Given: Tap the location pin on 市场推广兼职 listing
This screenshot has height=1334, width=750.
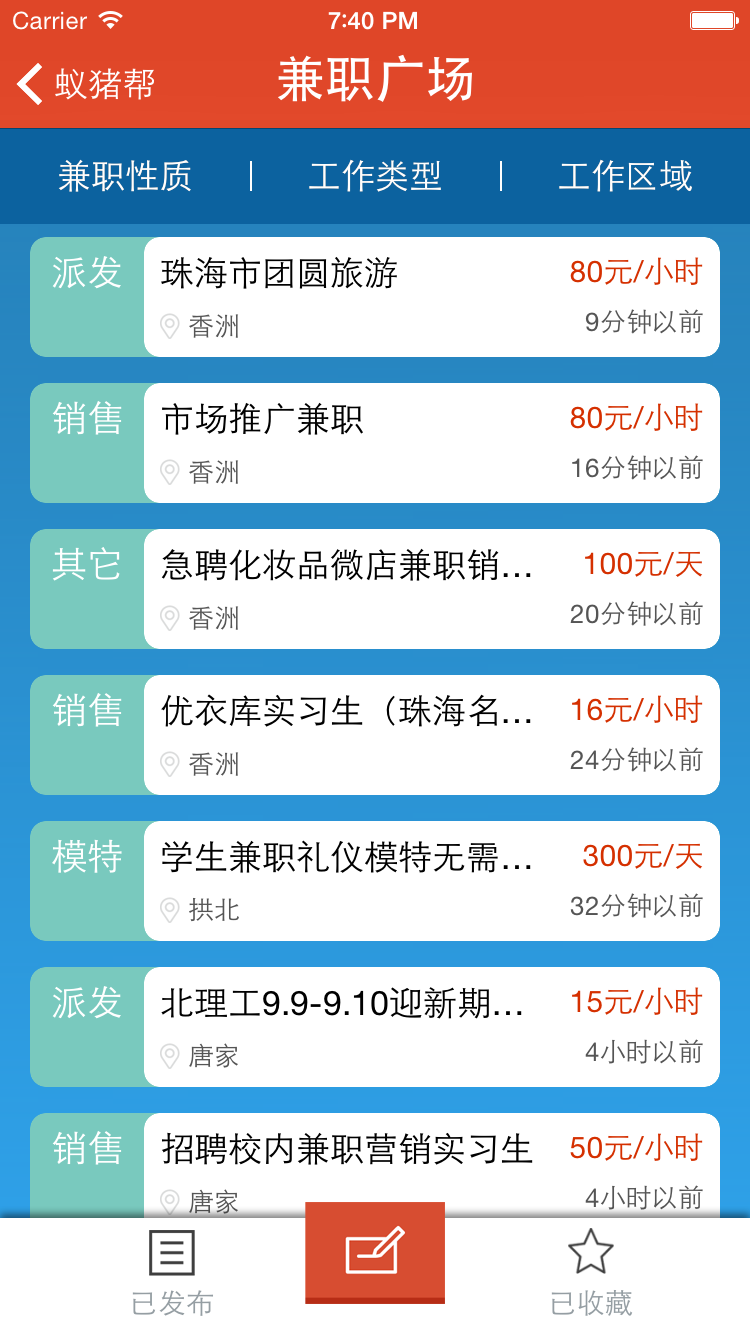Looking at the screenshot, I should [x=170, y=473].
